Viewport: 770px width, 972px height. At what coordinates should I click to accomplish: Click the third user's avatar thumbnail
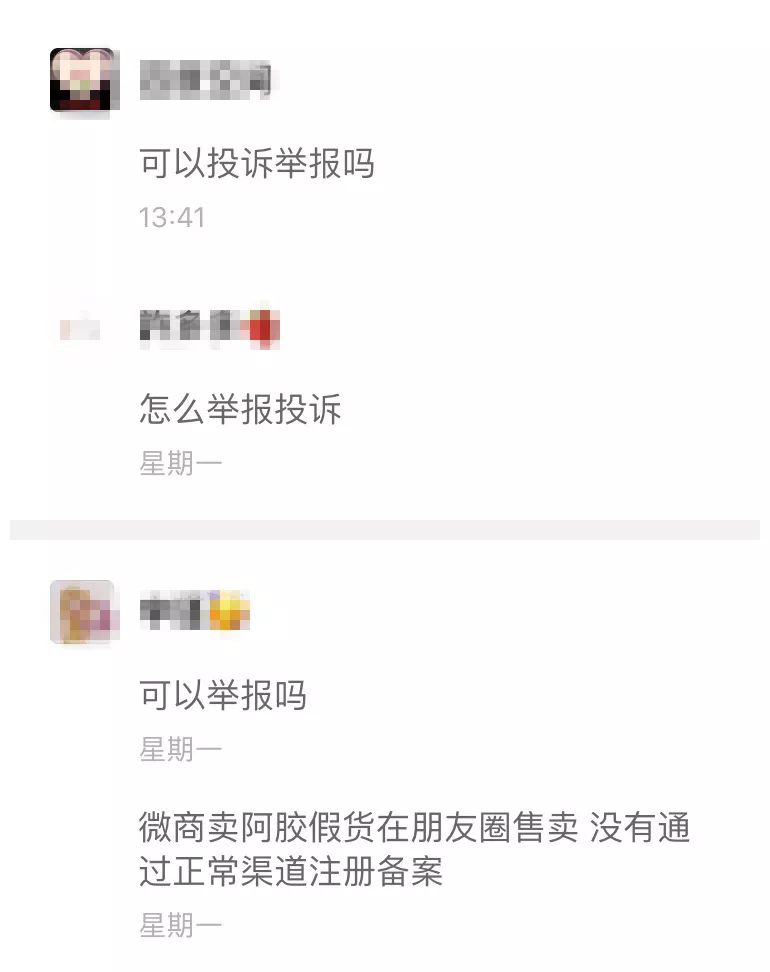click(84, 612)
